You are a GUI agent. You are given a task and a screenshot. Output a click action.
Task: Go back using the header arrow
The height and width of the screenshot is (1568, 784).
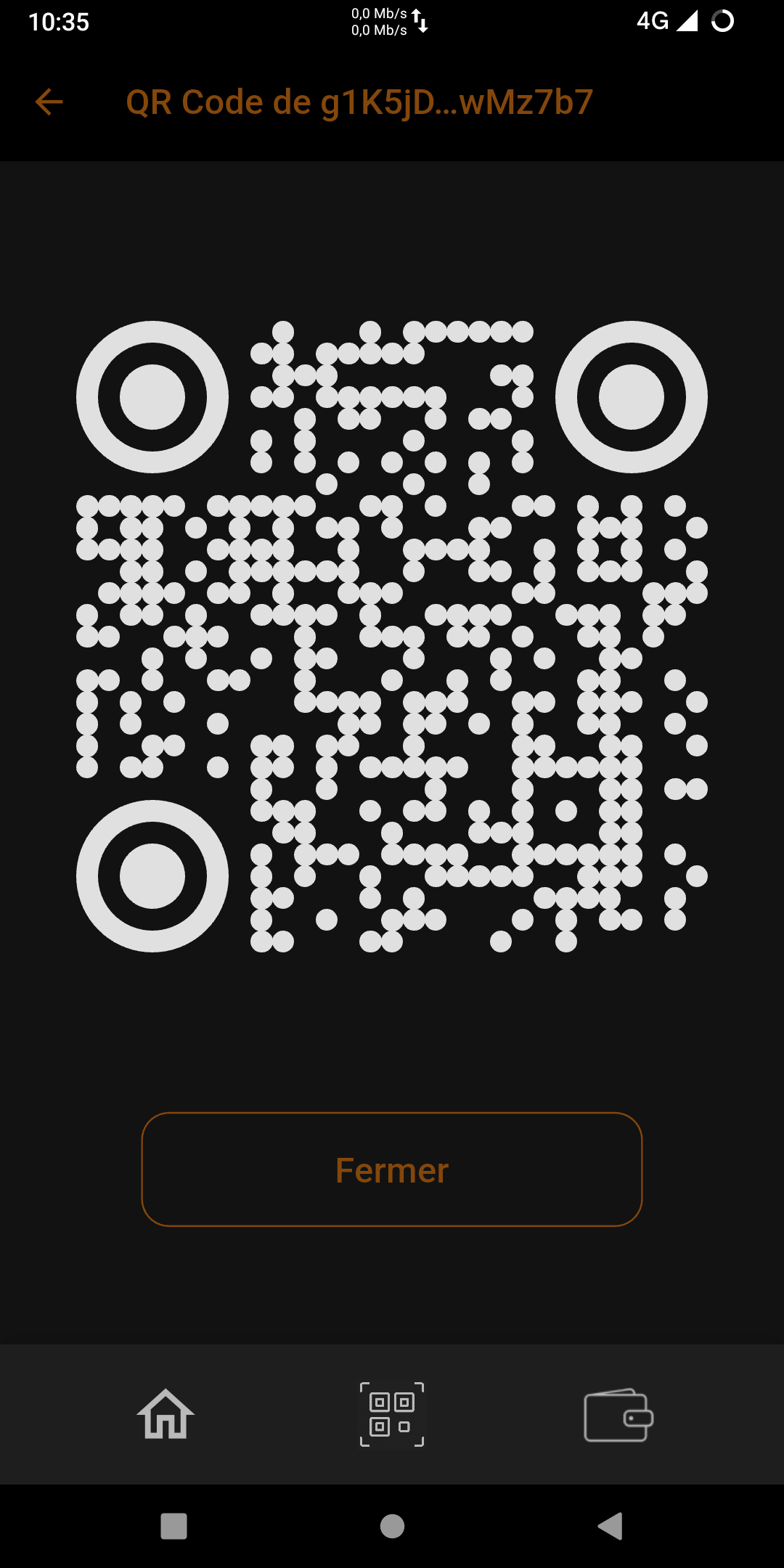pyautogui.click(x=49, y=102)
